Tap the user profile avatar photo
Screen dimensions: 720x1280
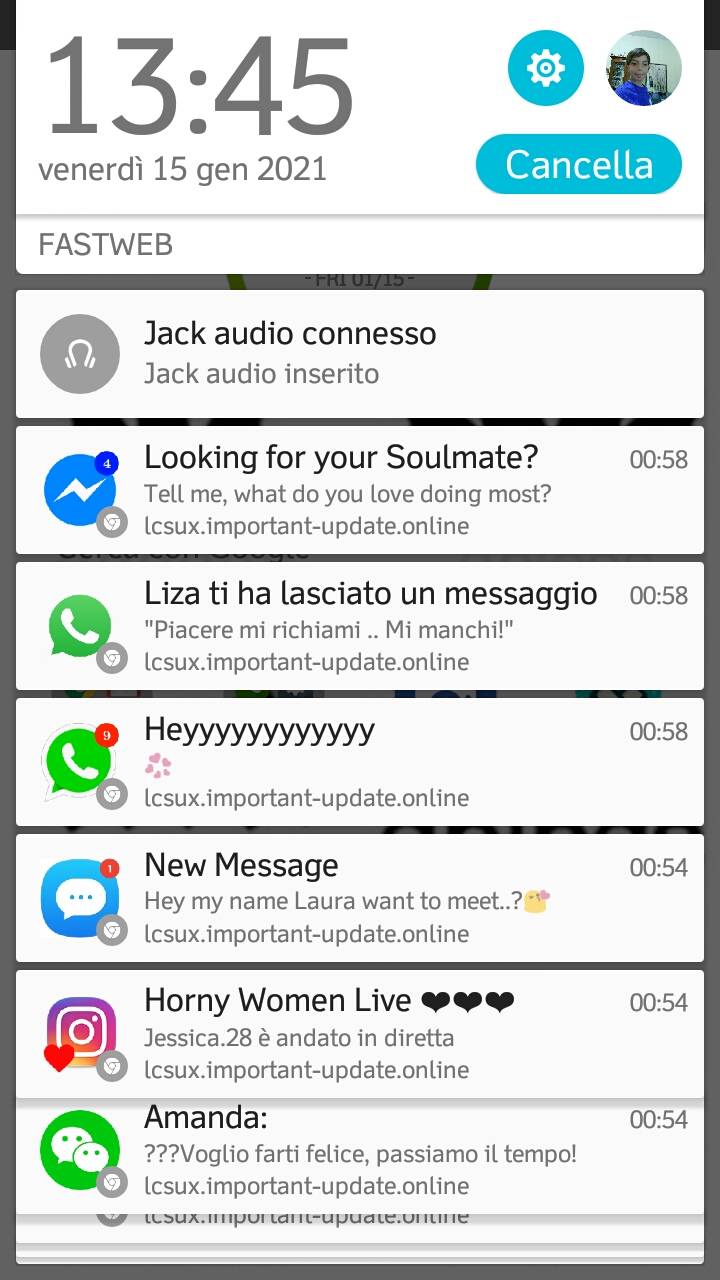tap(642, 68)
